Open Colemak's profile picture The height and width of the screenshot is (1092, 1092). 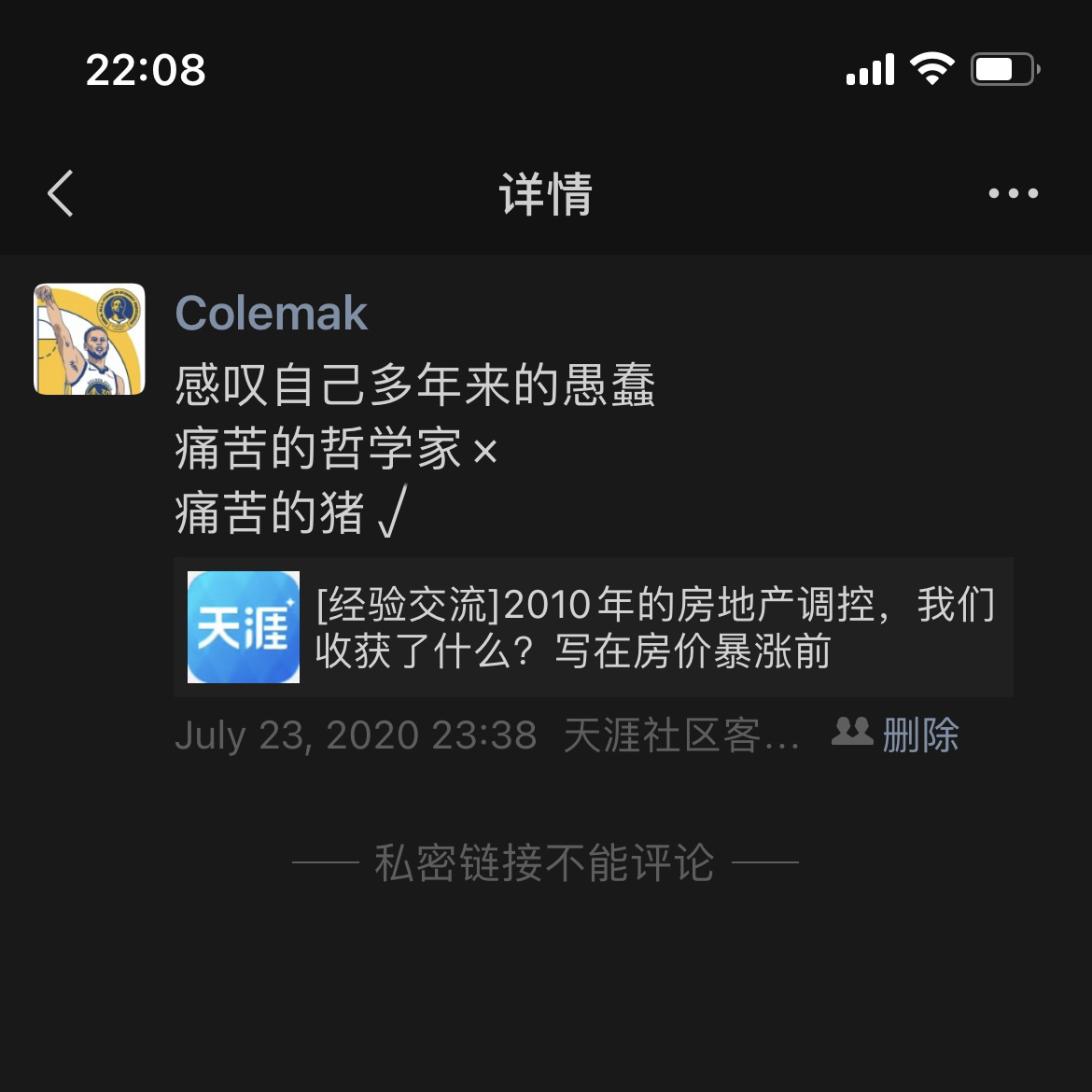tap(90, 339)
